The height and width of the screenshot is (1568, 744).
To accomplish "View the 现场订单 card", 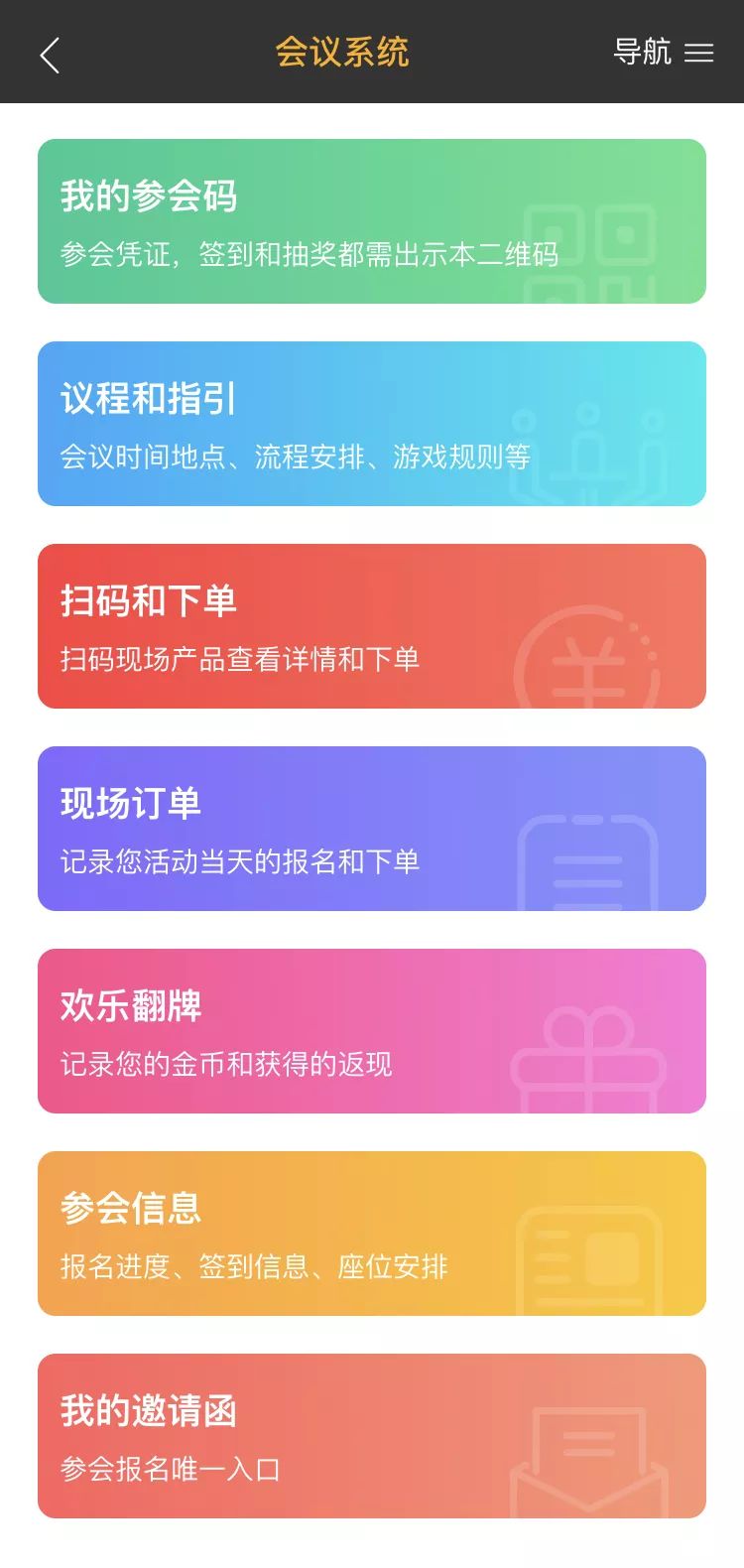I will coord(372,829).
